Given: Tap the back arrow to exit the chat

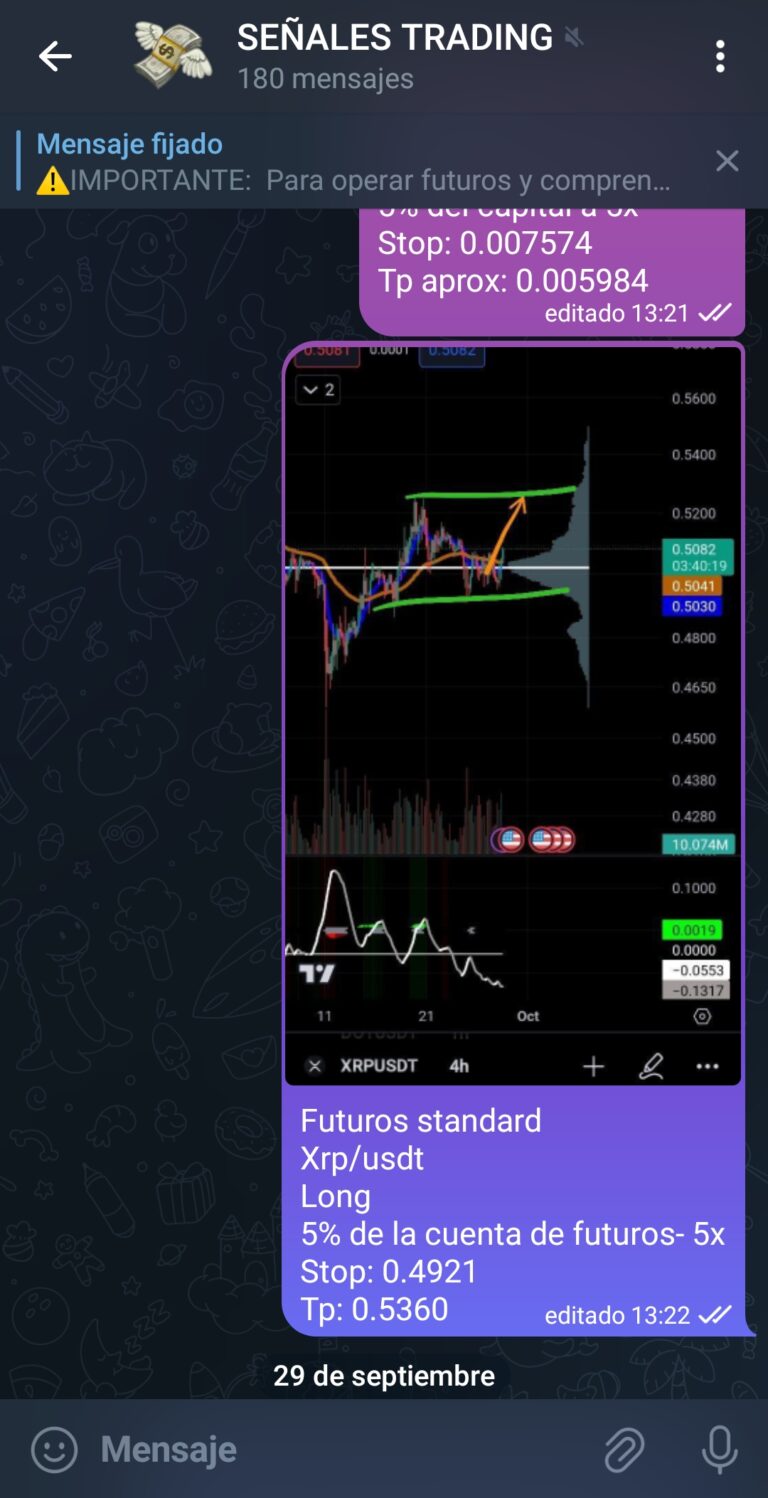Looking at the screenshot, I should [55, 56].
